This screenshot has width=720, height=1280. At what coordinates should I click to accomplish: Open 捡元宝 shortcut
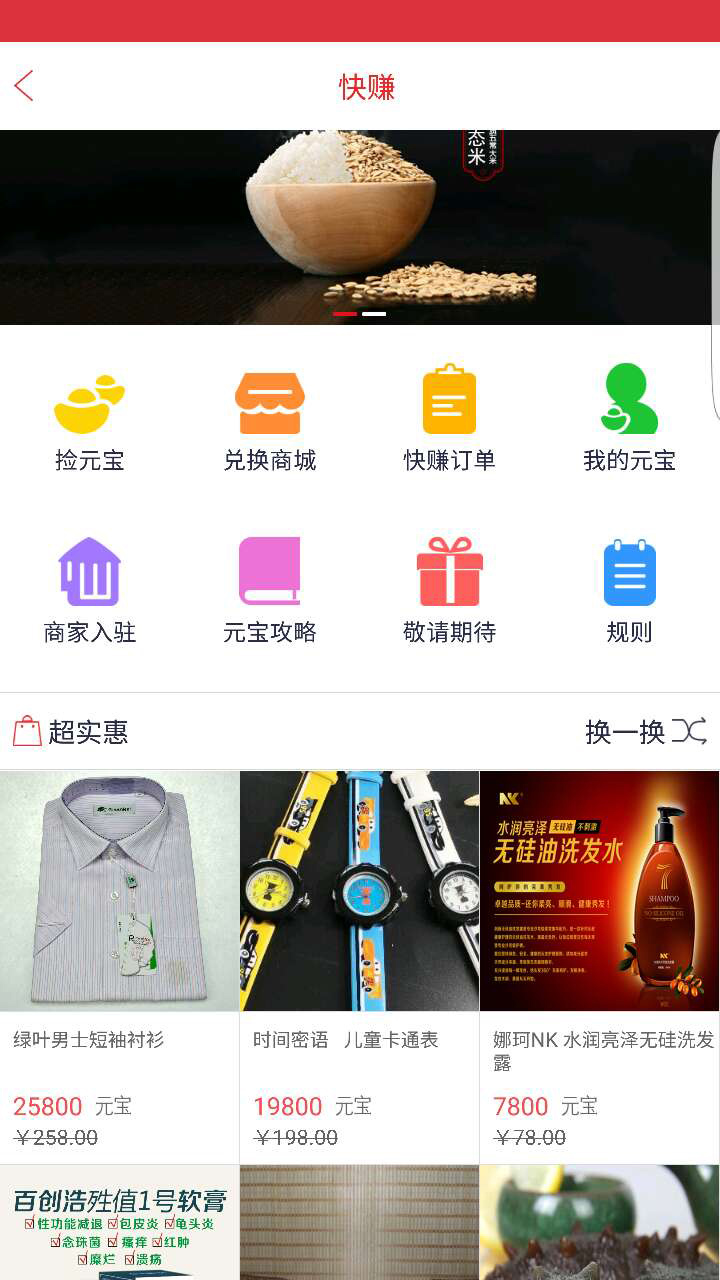click(x=90, y=422)
